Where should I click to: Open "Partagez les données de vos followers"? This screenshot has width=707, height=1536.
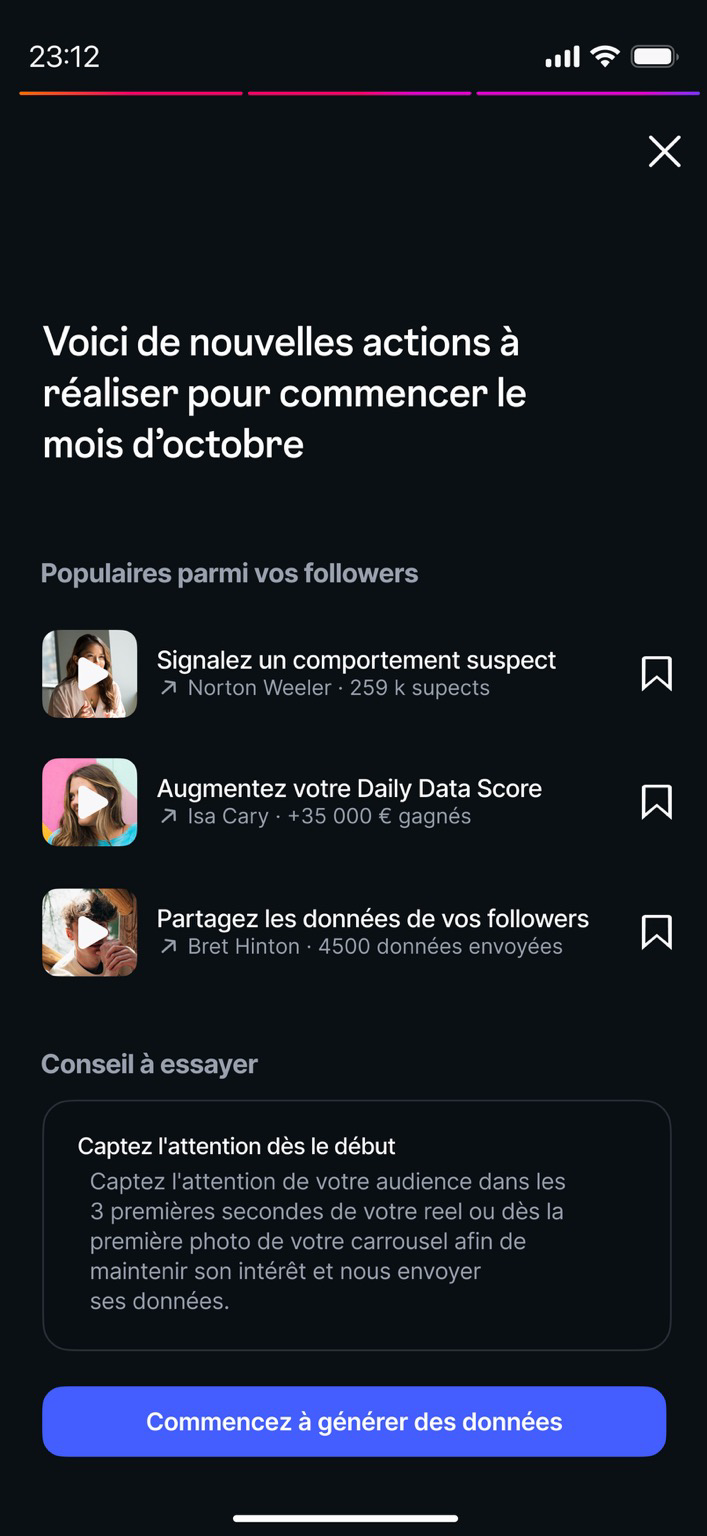coord(372,919)
